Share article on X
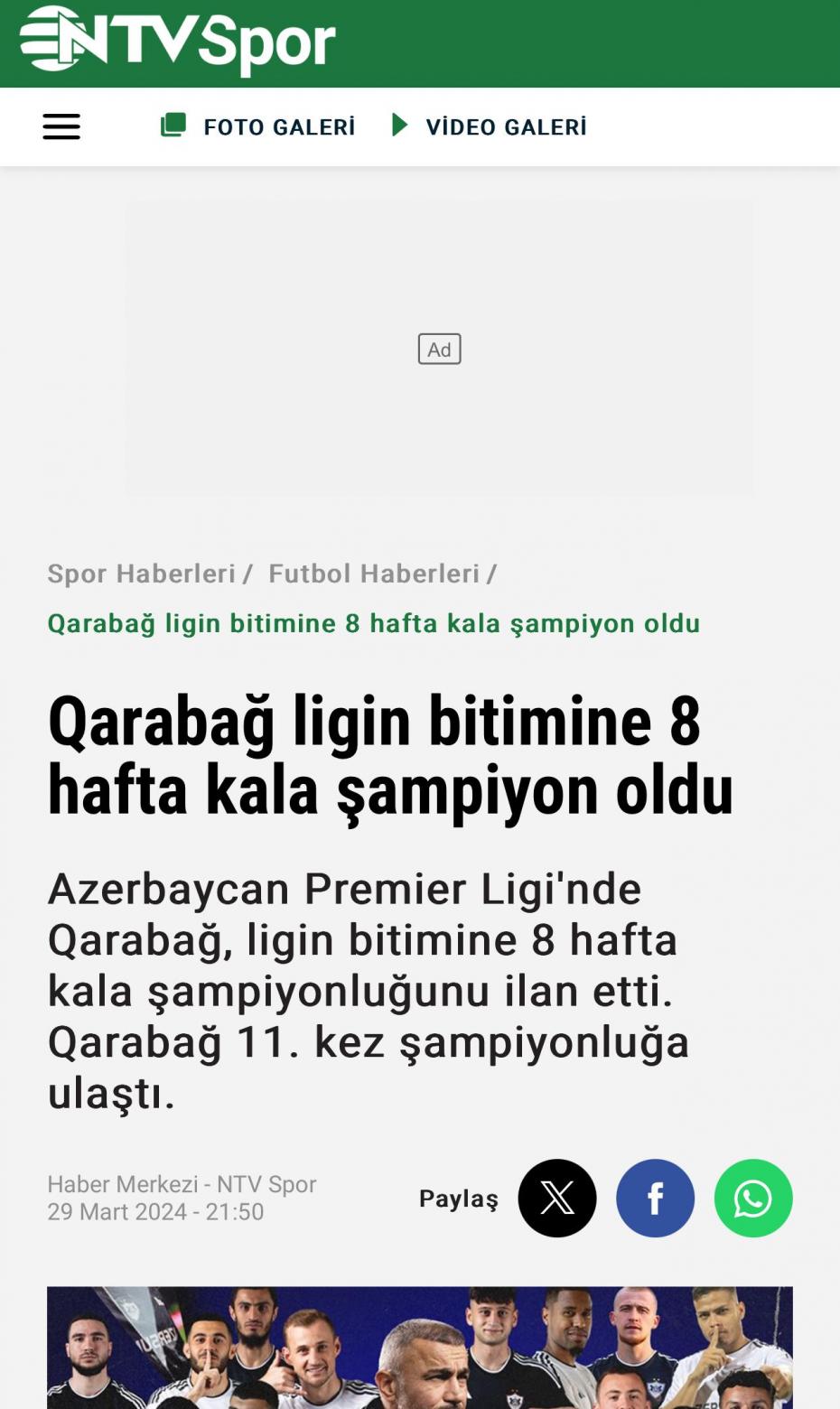Image resolution: width=840 pixels, height=1409 pixels. [556, 1198]
